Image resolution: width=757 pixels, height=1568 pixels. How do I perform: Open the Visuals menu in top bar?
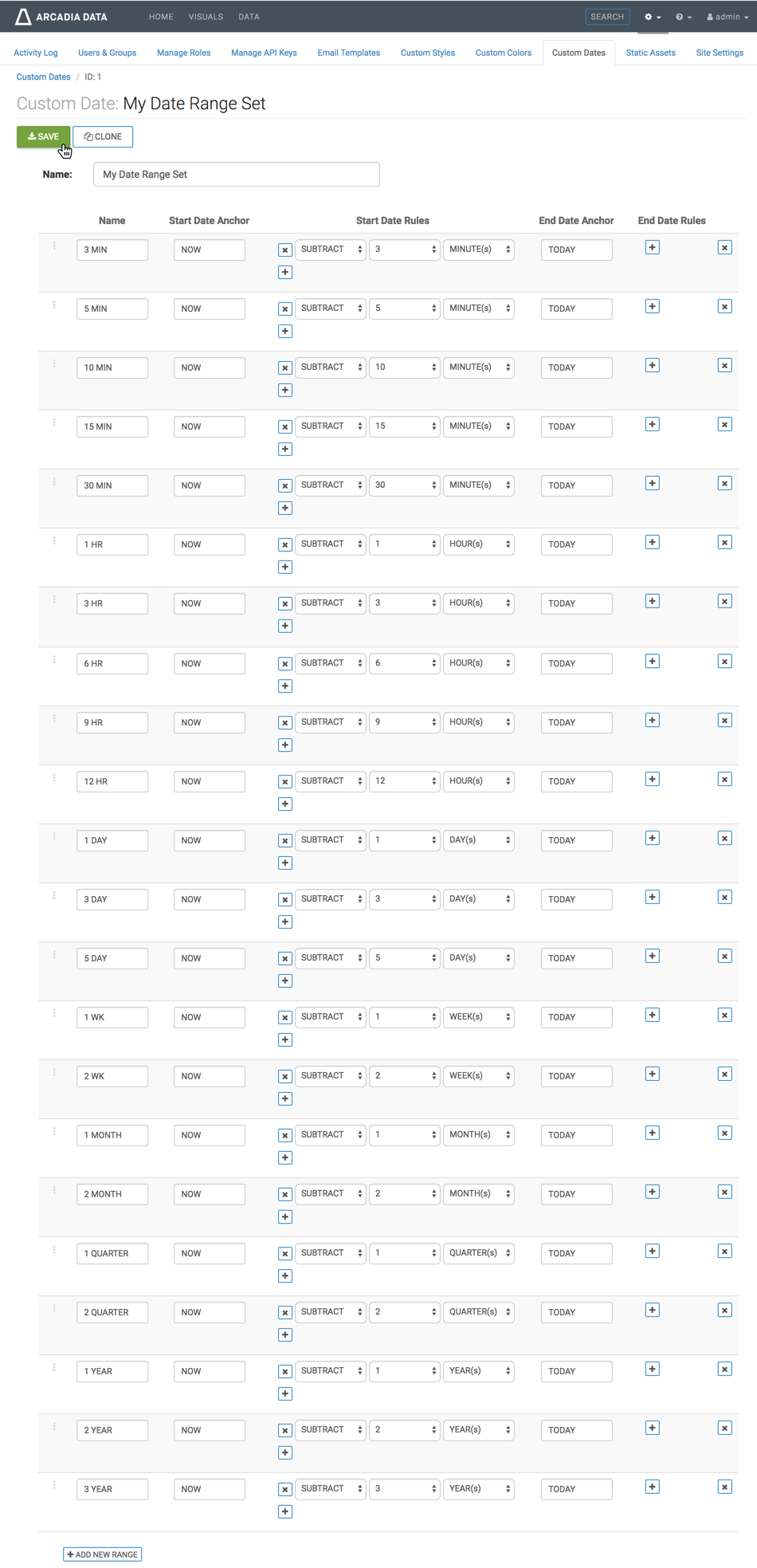(206, 17)
